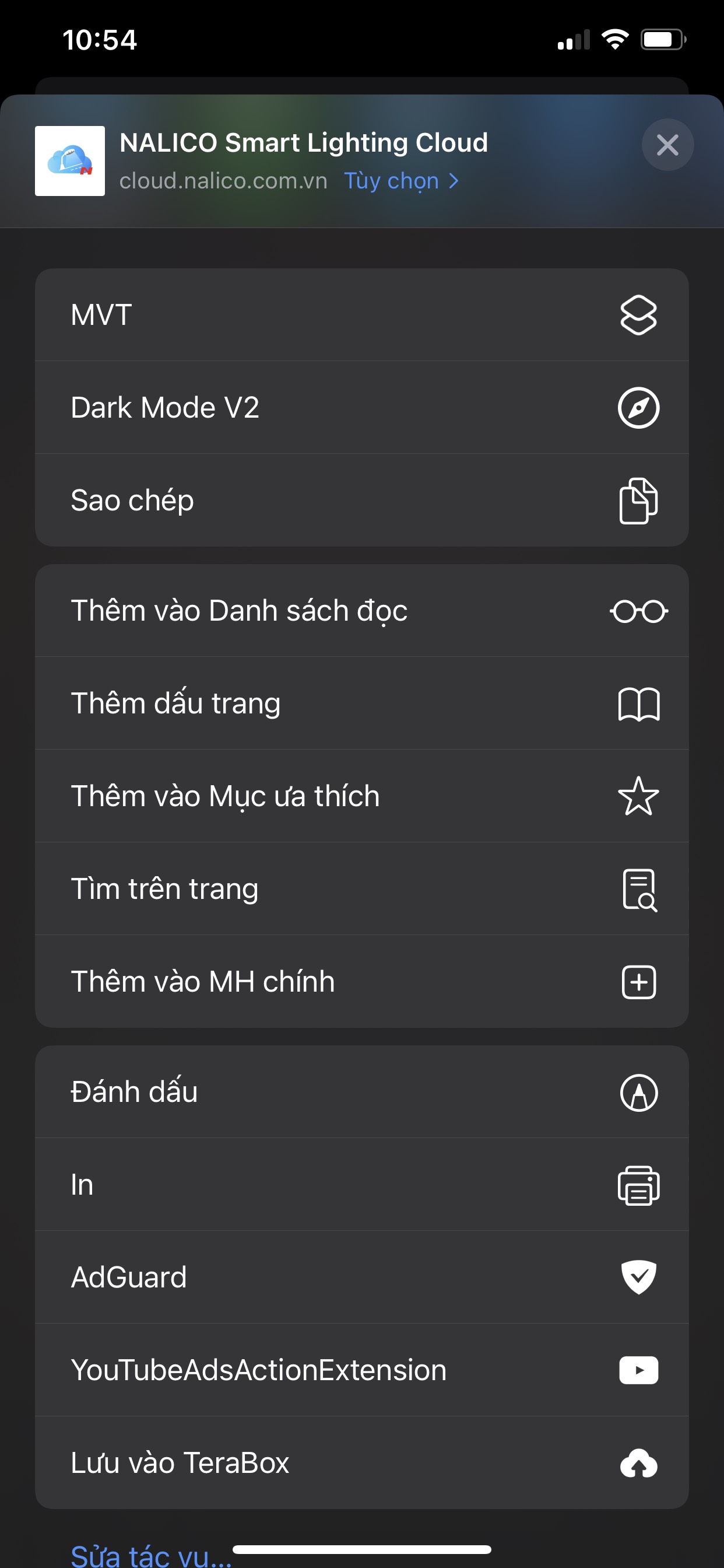
Task: Select Sao chép to copy link
Action: [x=361, y=501]
